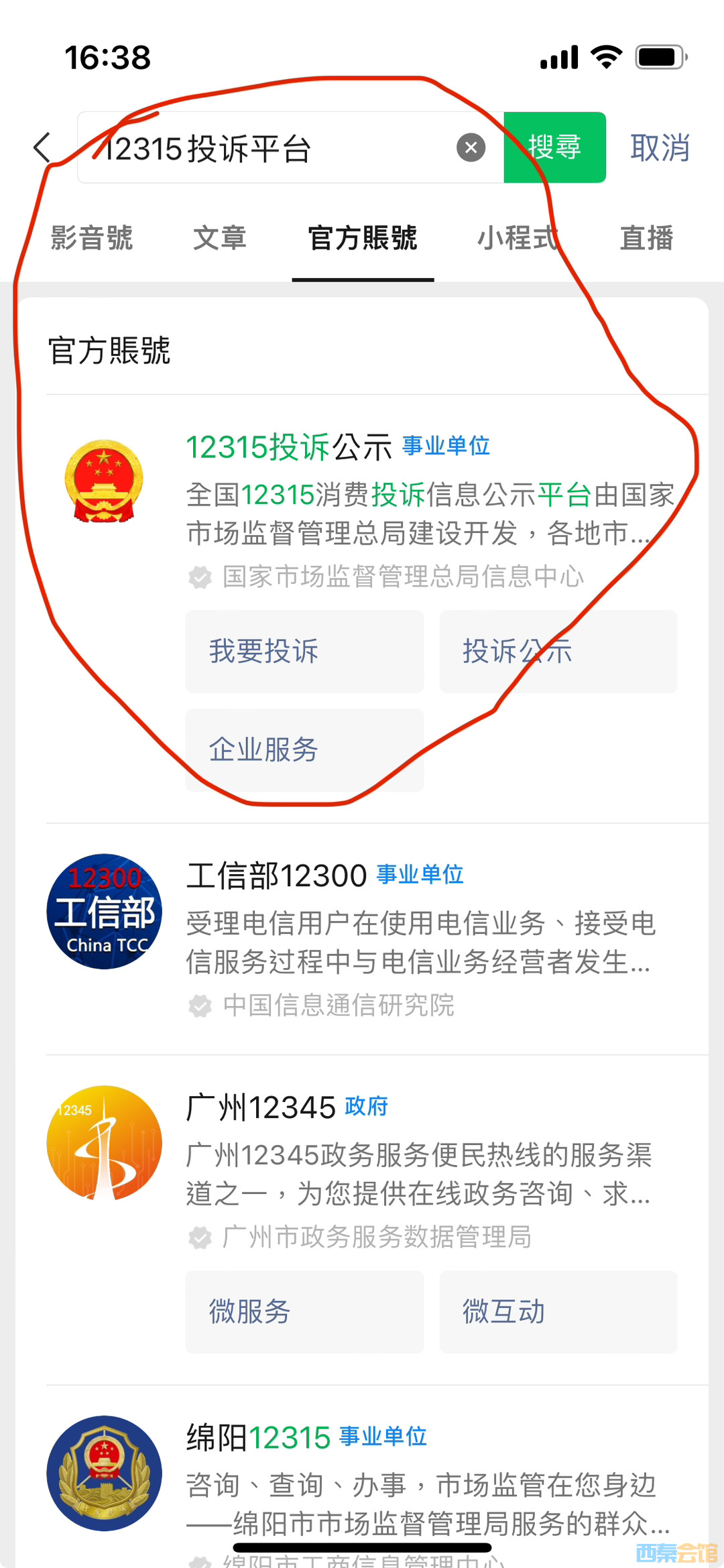The image size is (724, 1568).
Task: Select the 官方賬號 tab
Action: coord(363,238)
